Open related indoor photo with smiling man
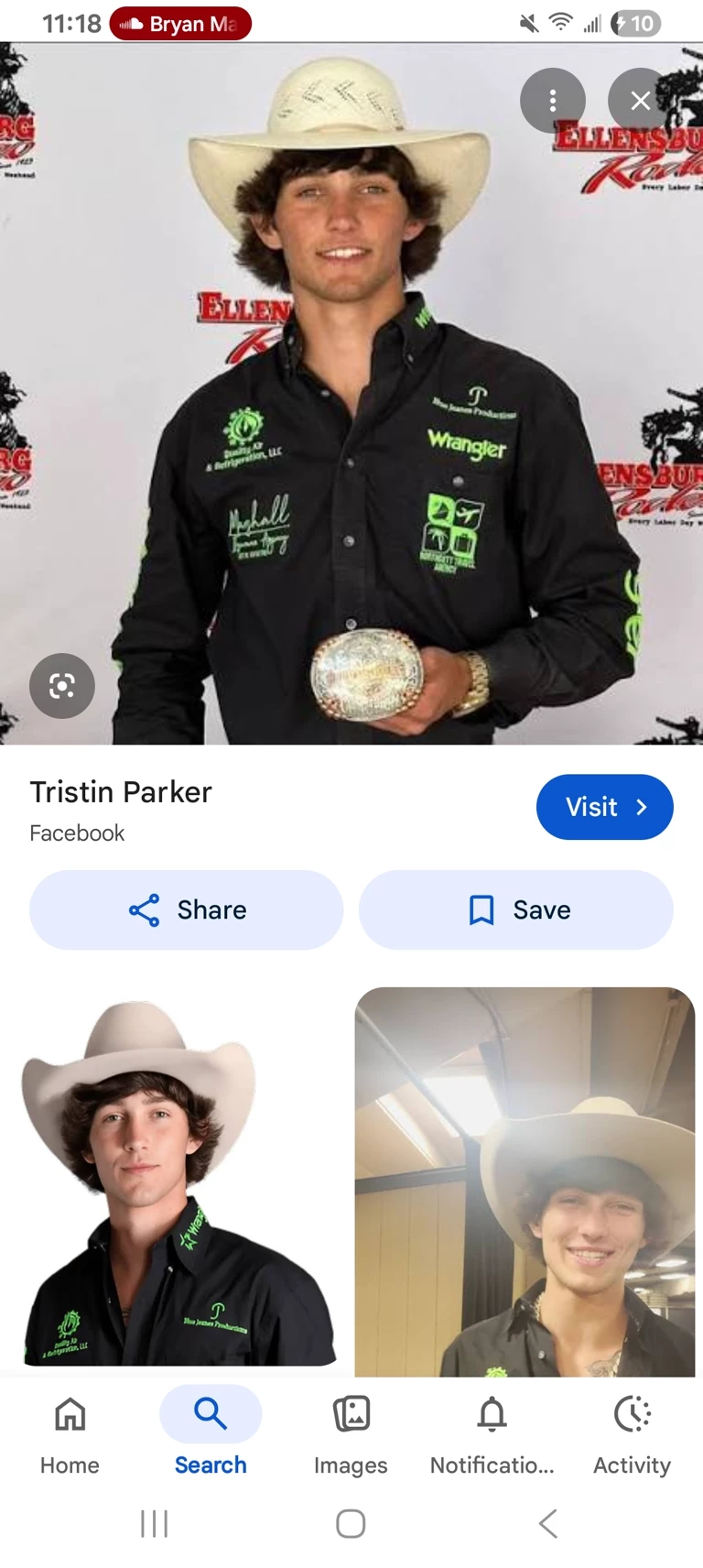Screen dimensions: 703x1568 (x=525, y=1181)
